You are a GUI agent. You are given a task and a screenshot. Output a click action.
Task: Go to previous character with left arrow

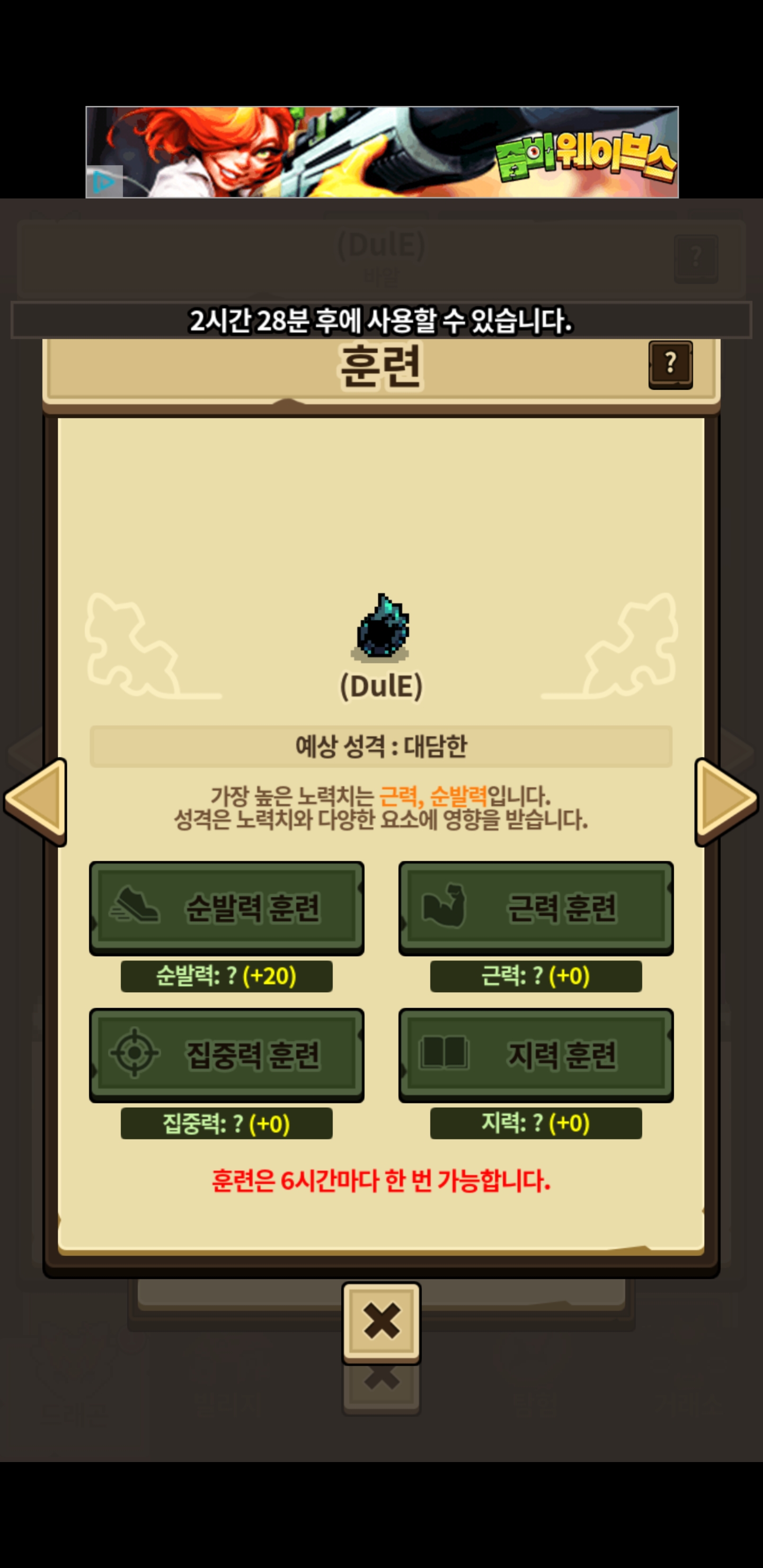pos(37,800)
